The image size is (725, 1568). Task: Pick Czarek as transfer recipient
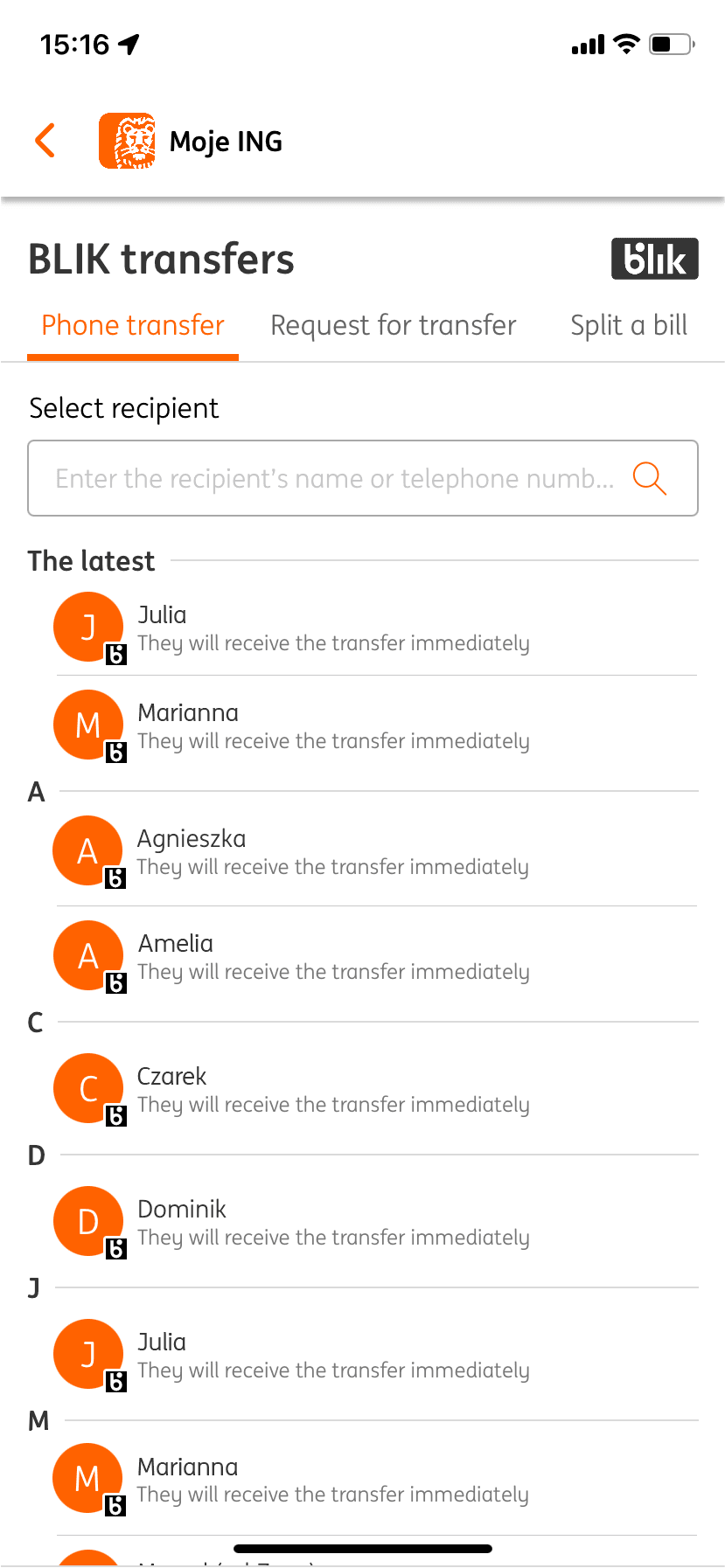click(x=376, y=1089)
